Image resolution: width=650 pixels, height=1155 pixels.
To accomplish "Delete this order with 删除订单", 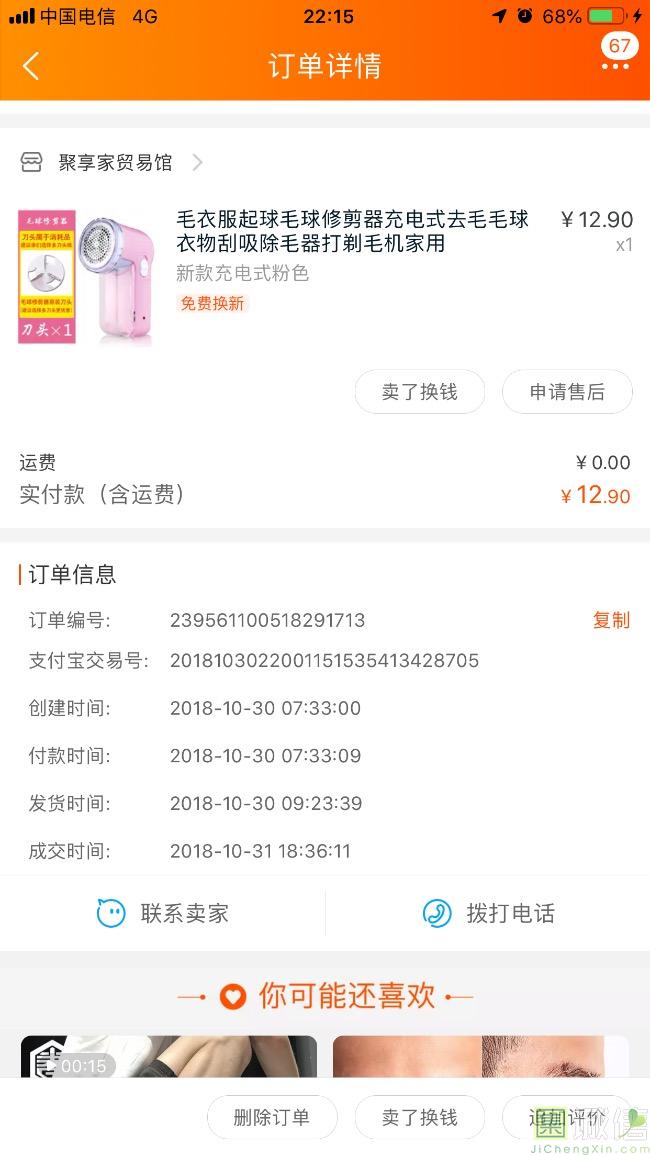I will click(271, 1117).
